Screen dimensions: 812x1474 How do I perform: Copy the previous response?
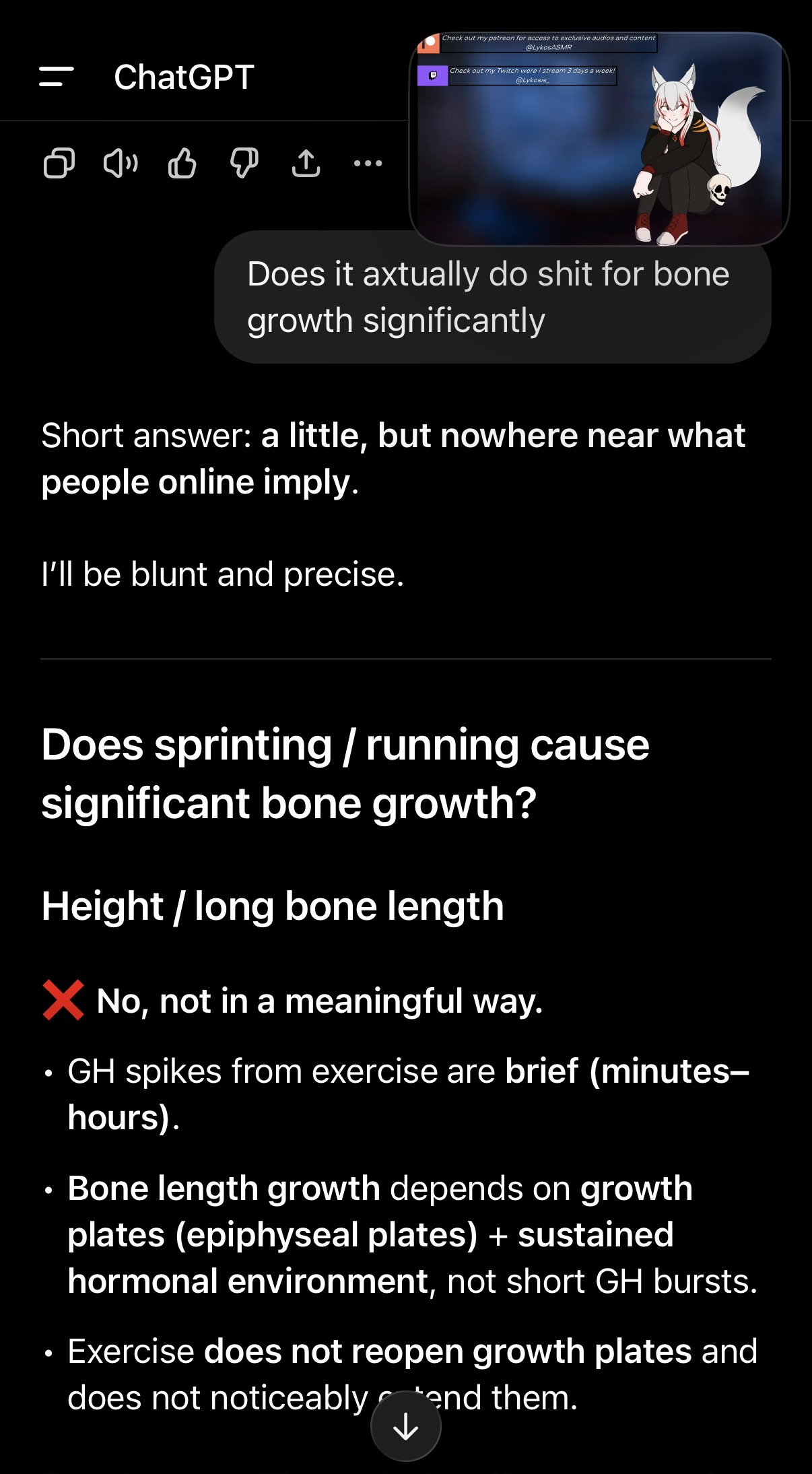point(59,163)
